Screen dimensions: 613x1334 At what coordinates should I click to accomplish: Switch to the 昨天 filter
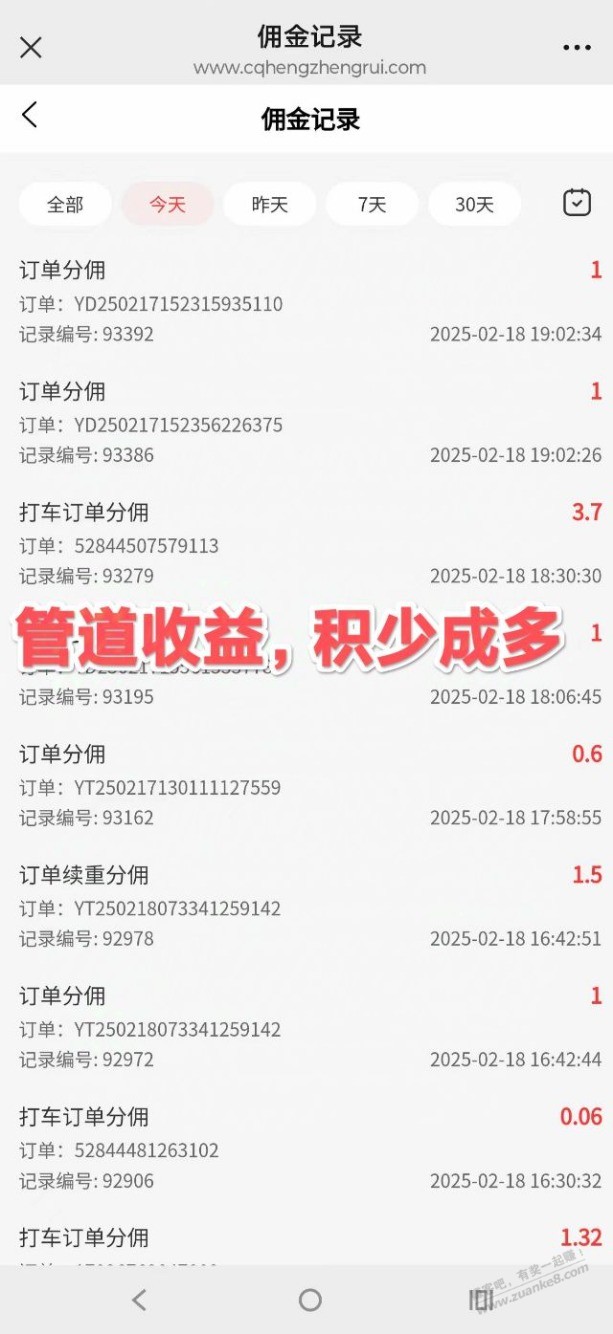270,205
